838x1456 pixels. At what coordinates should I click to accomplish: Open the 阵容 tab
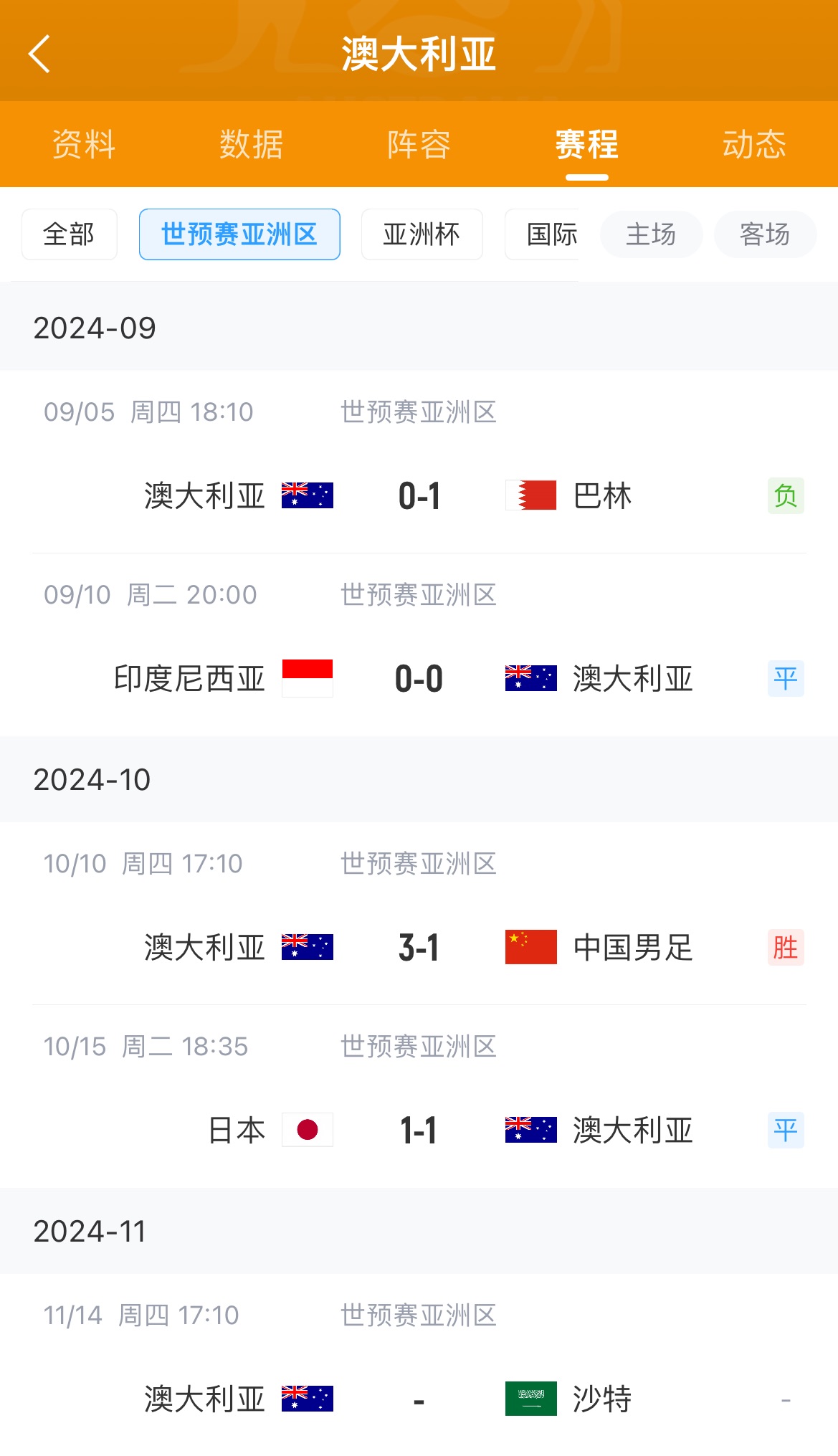tap(419, 145)
